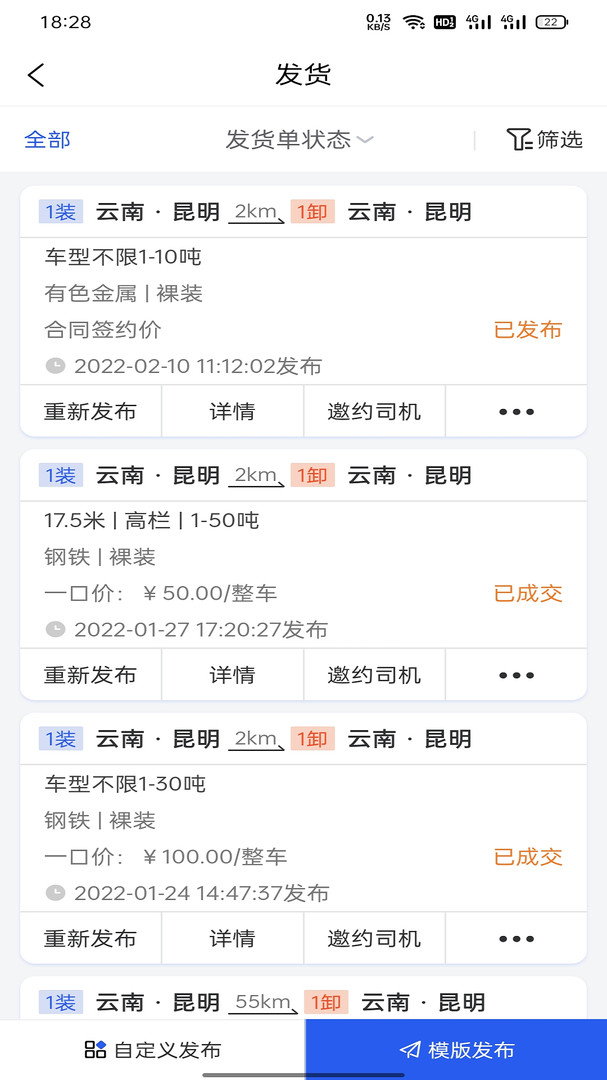Viewport: 607px width, 1080px height.
Task: Tap 自定义发布 at the bottom
Action: click(152, 1050)
